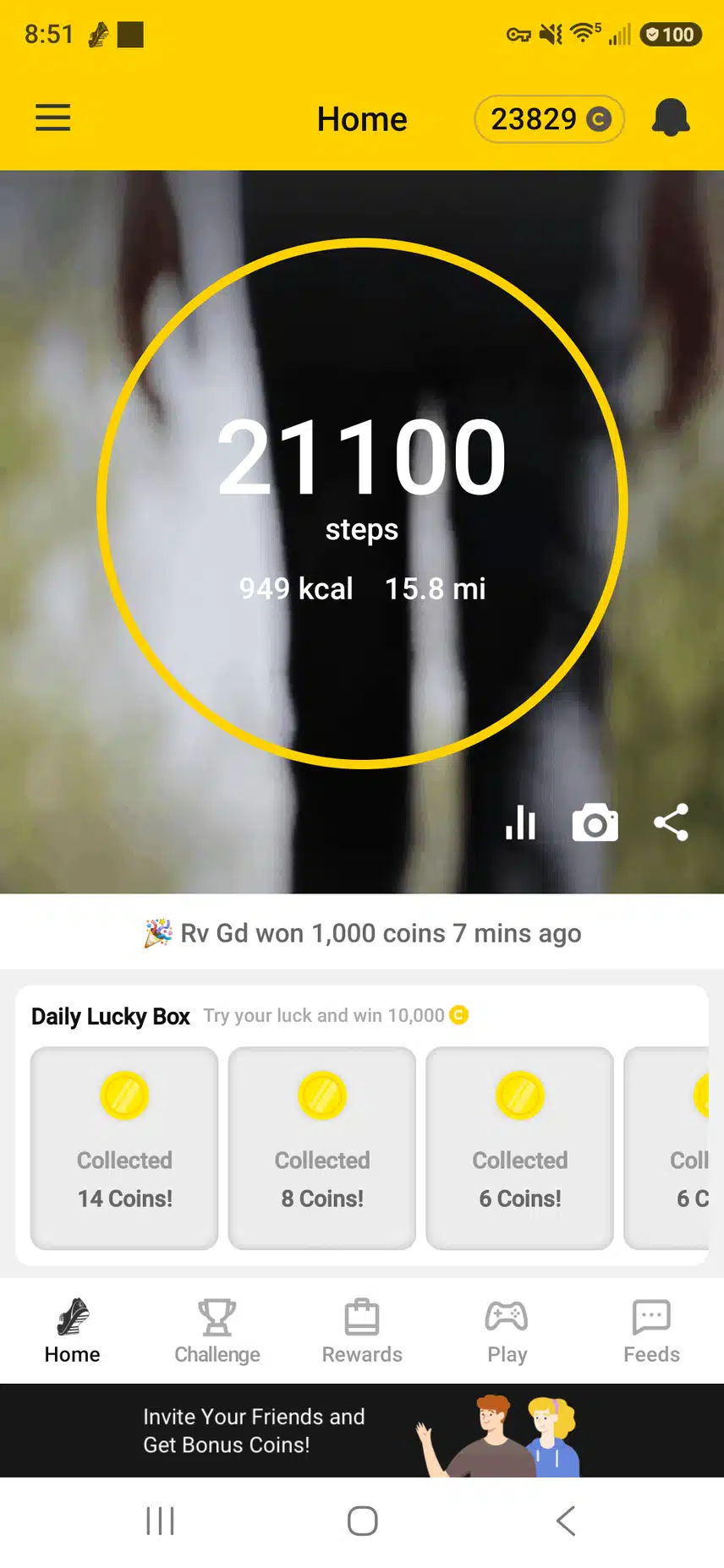724x1568 pixels.
Task: Tap the Home tab
Action: pos(73,1331)
